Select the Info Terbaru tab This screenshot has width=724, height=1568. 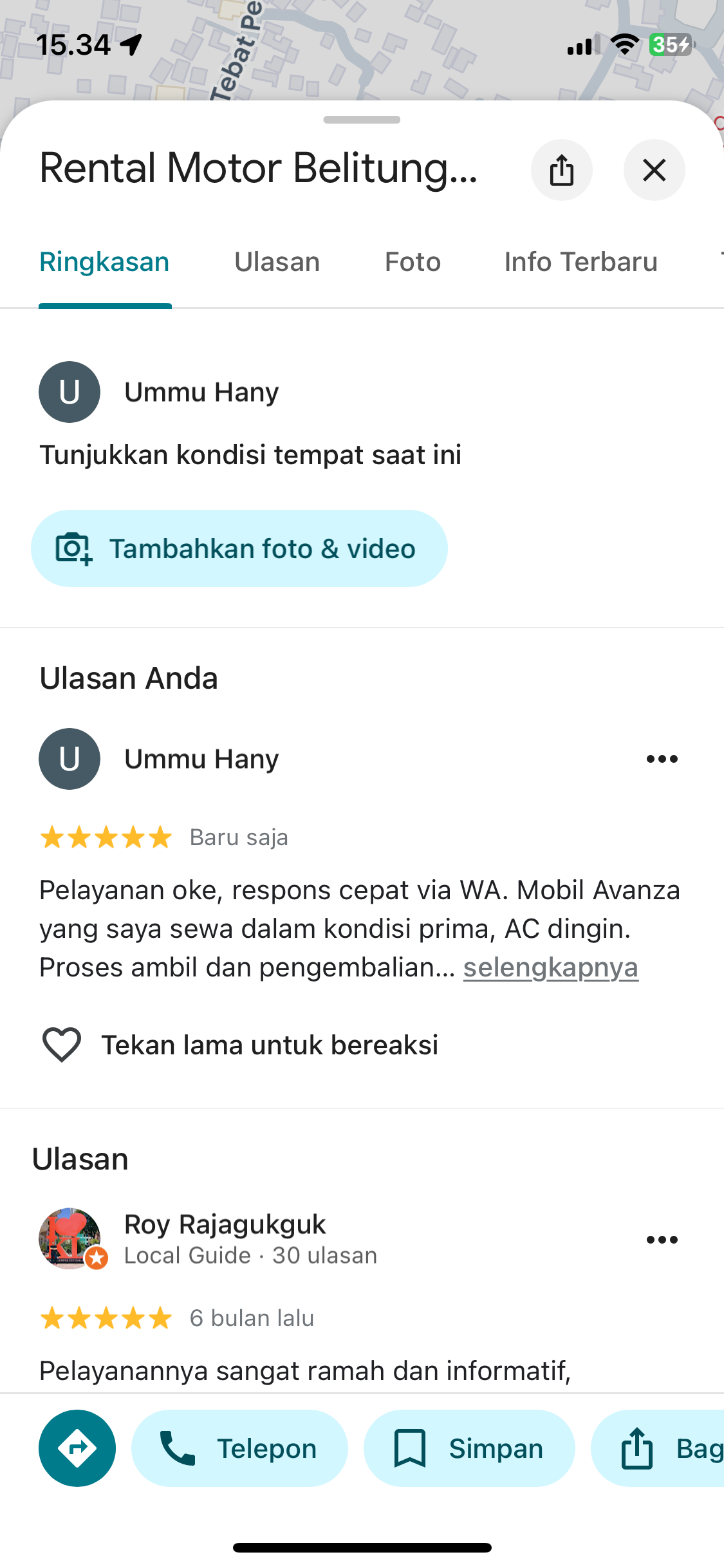(x=580, y=262)
